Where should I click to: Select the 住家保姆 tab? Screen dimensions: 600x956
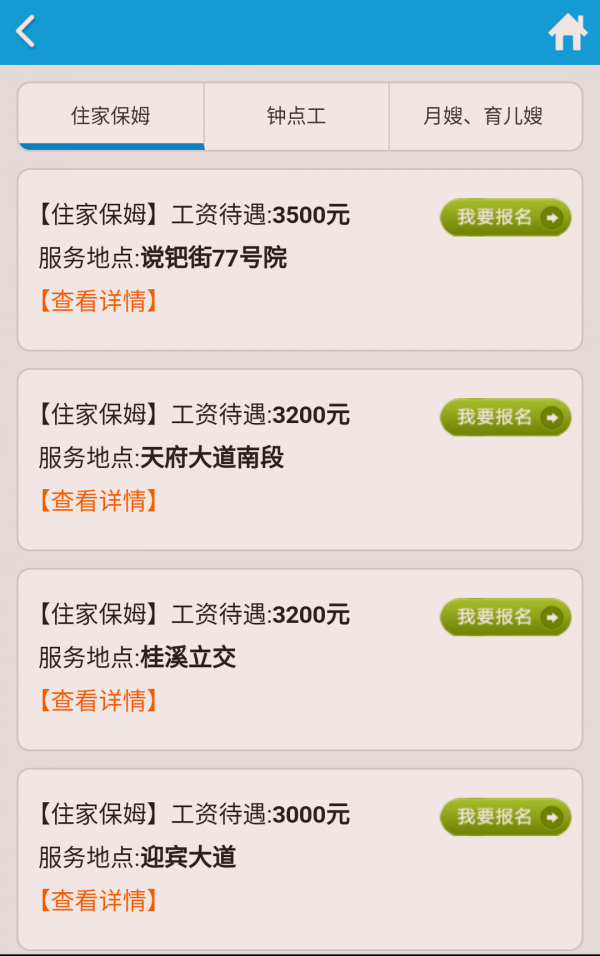click(x=111, y=116)
